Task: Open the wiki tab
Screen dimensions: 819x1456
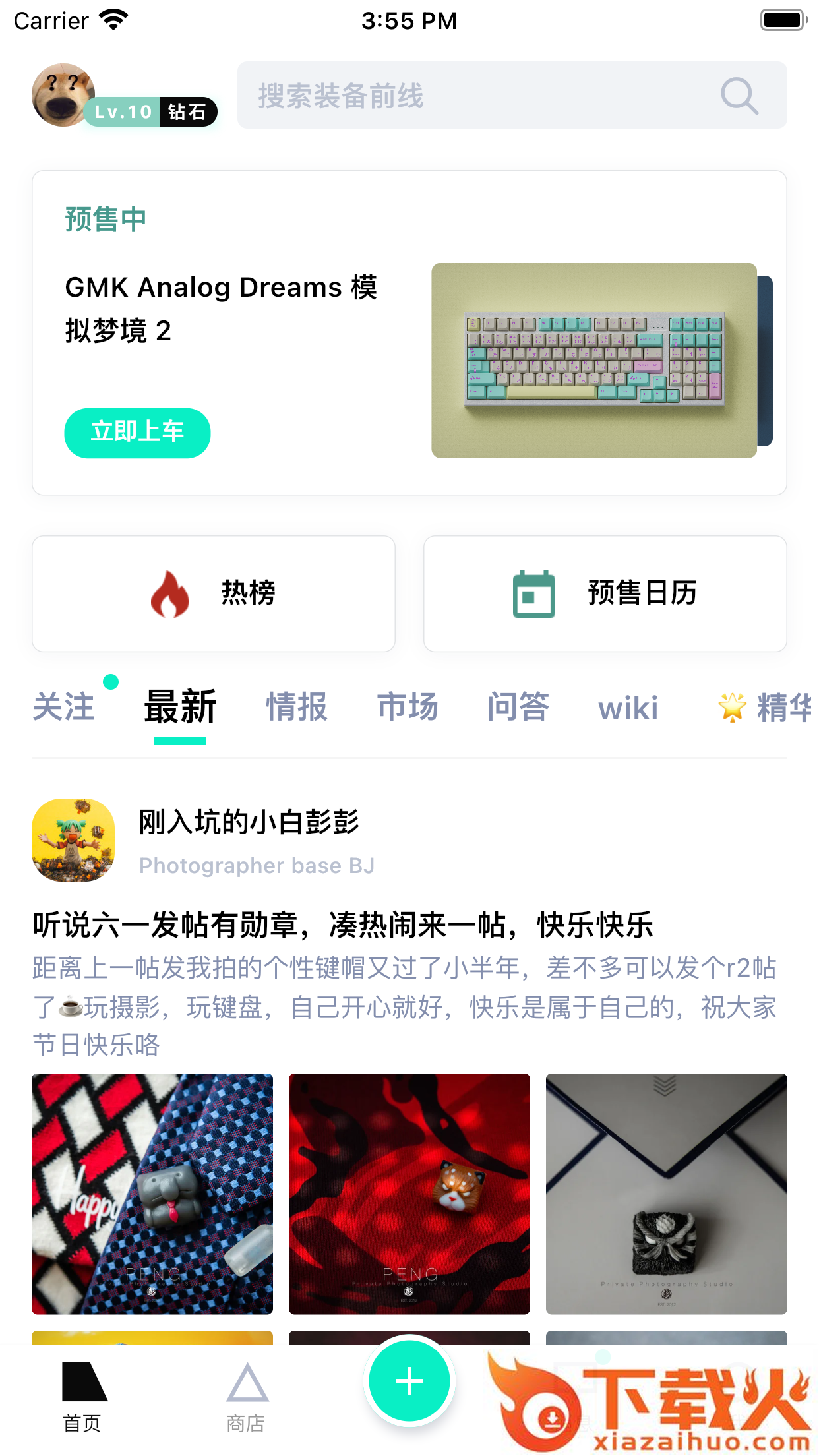Action: coord(628,708)
